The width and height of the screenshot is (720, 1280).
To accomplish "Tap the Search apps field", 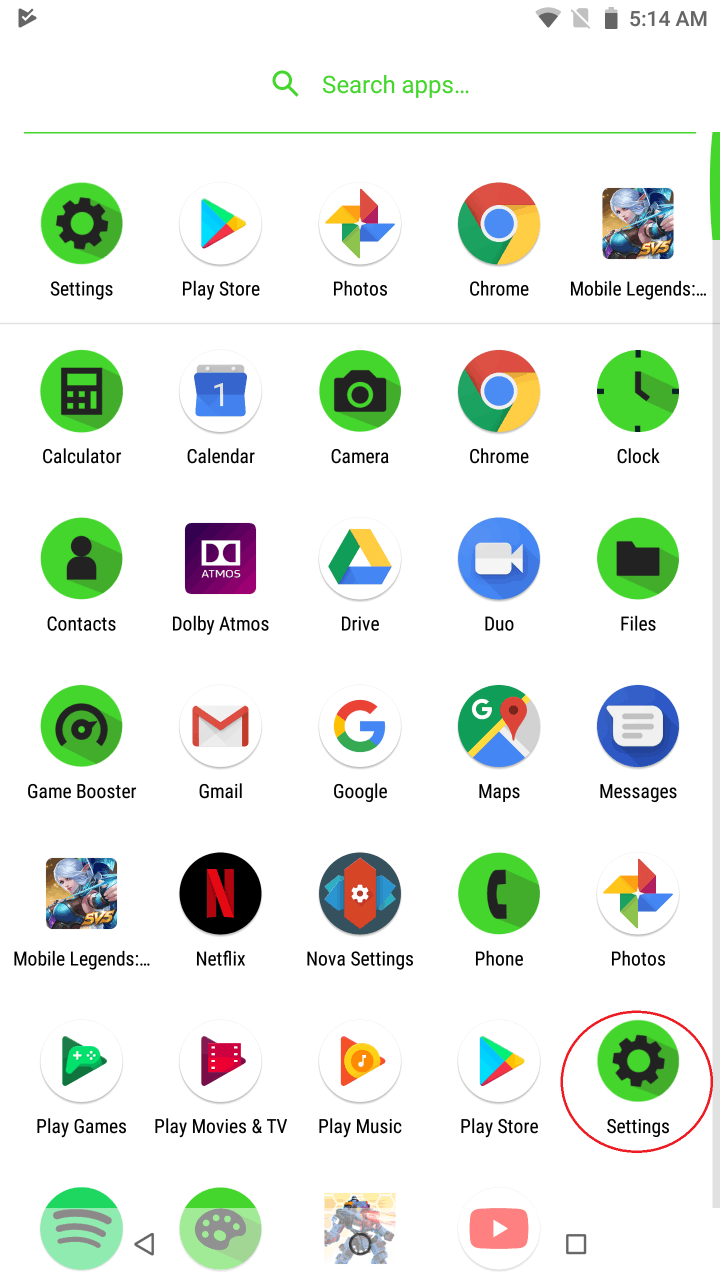I will click(x=394, y=85).
